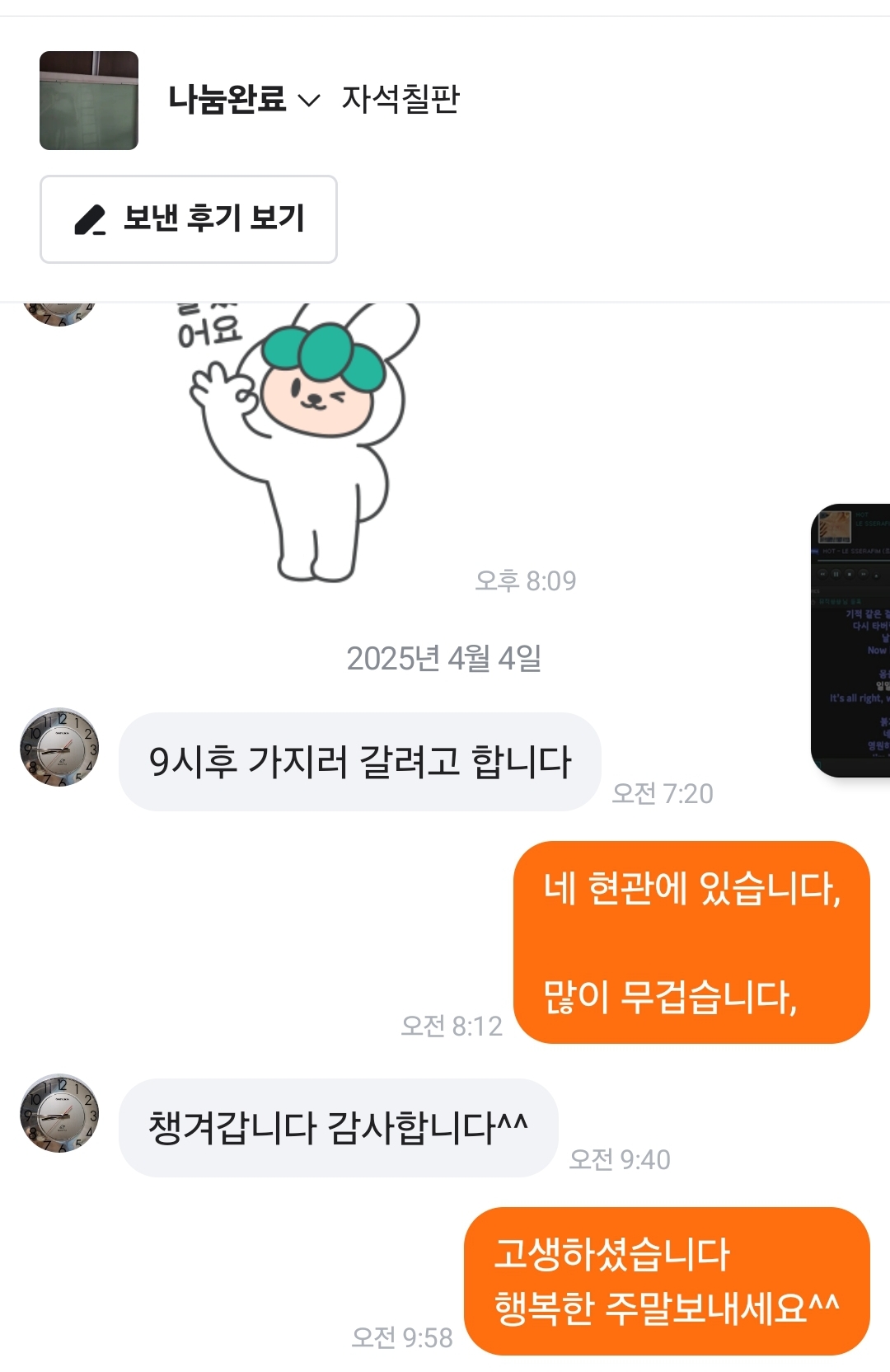Screen dimensions: 890x1372
Task: Tap the 보낸 후기 보기 button
Action: 189,219
